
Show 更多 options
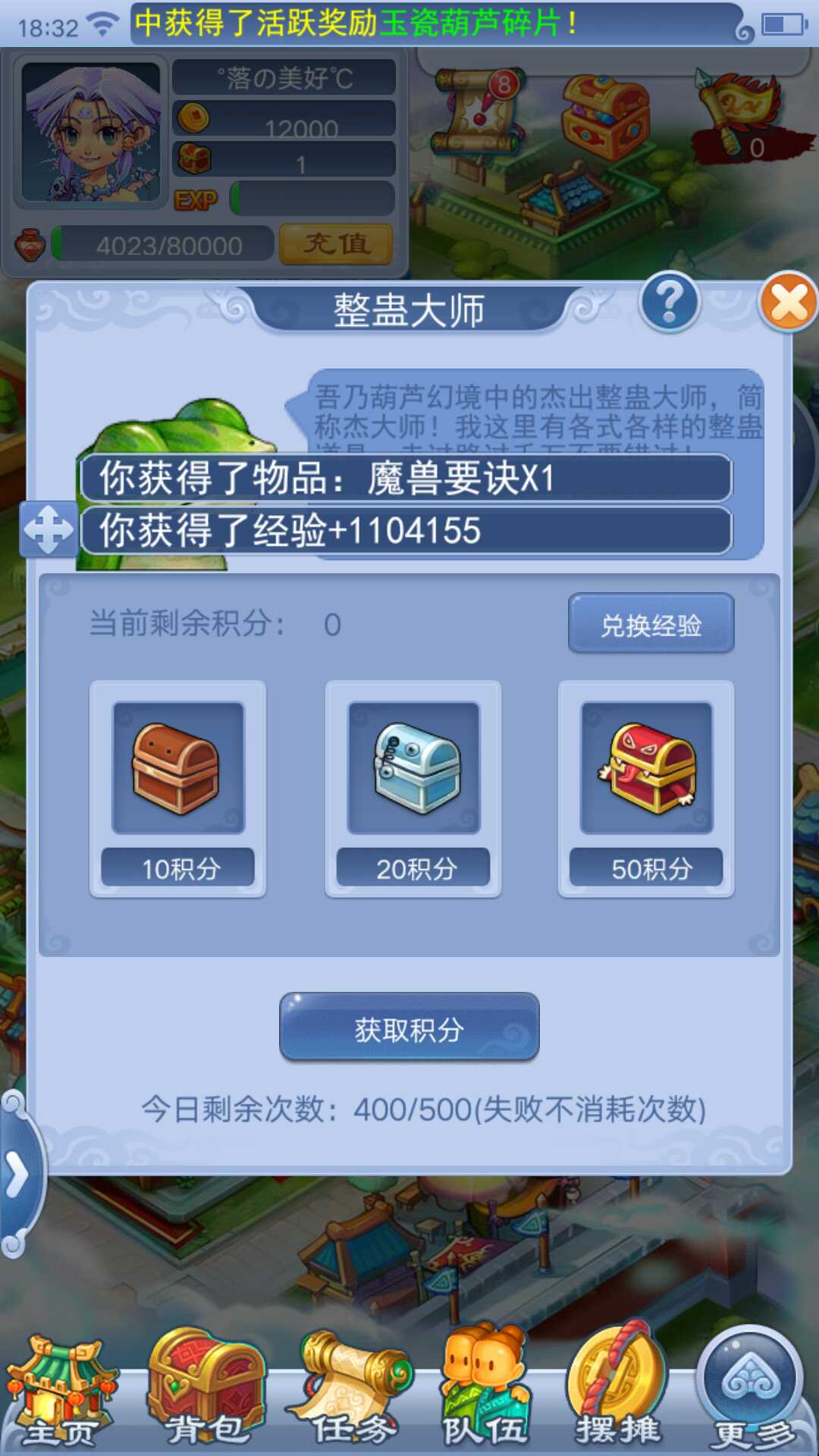[x=752, y=1392]
